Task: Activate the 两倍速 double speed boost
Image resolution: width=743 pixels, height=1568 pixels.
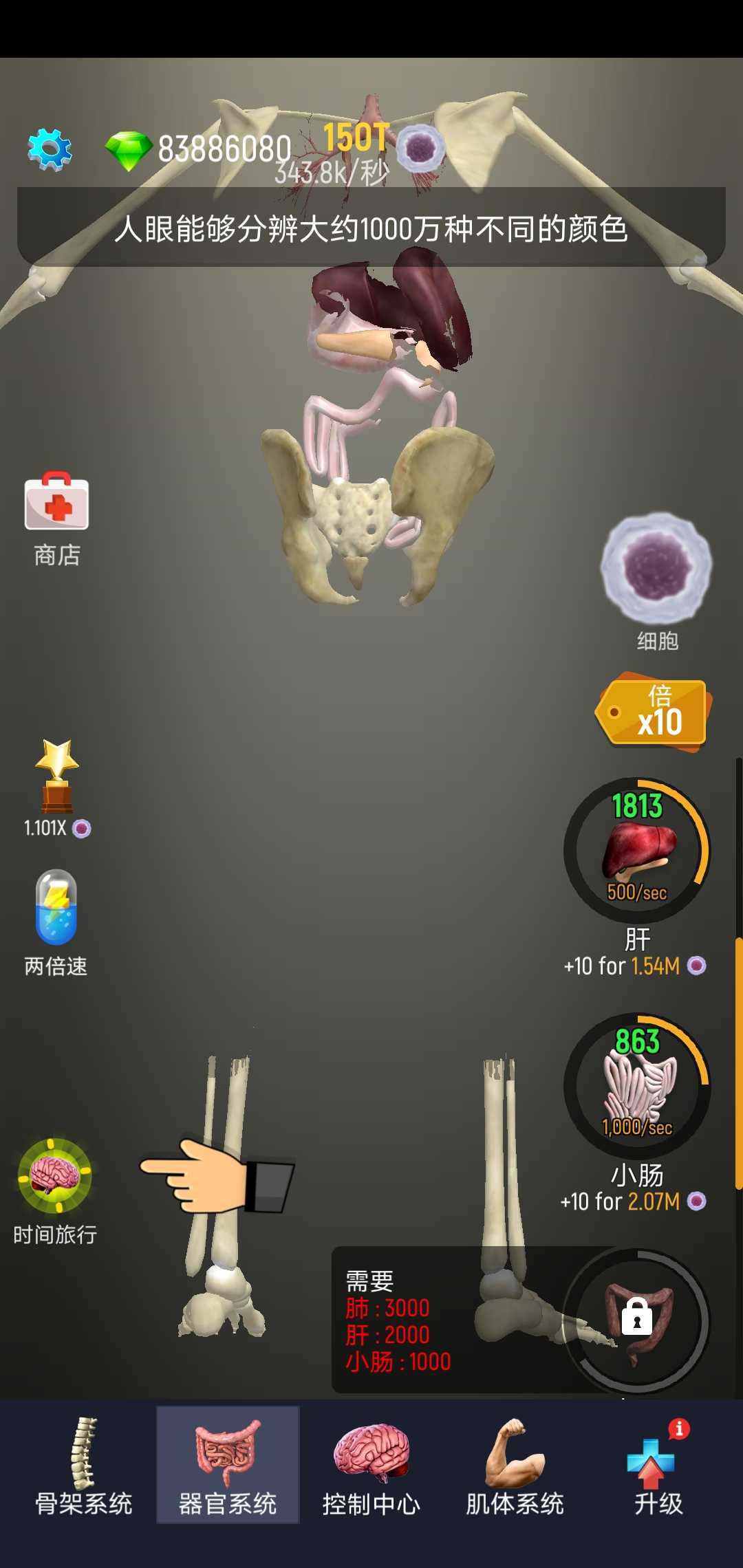Action: click(56, 908)
